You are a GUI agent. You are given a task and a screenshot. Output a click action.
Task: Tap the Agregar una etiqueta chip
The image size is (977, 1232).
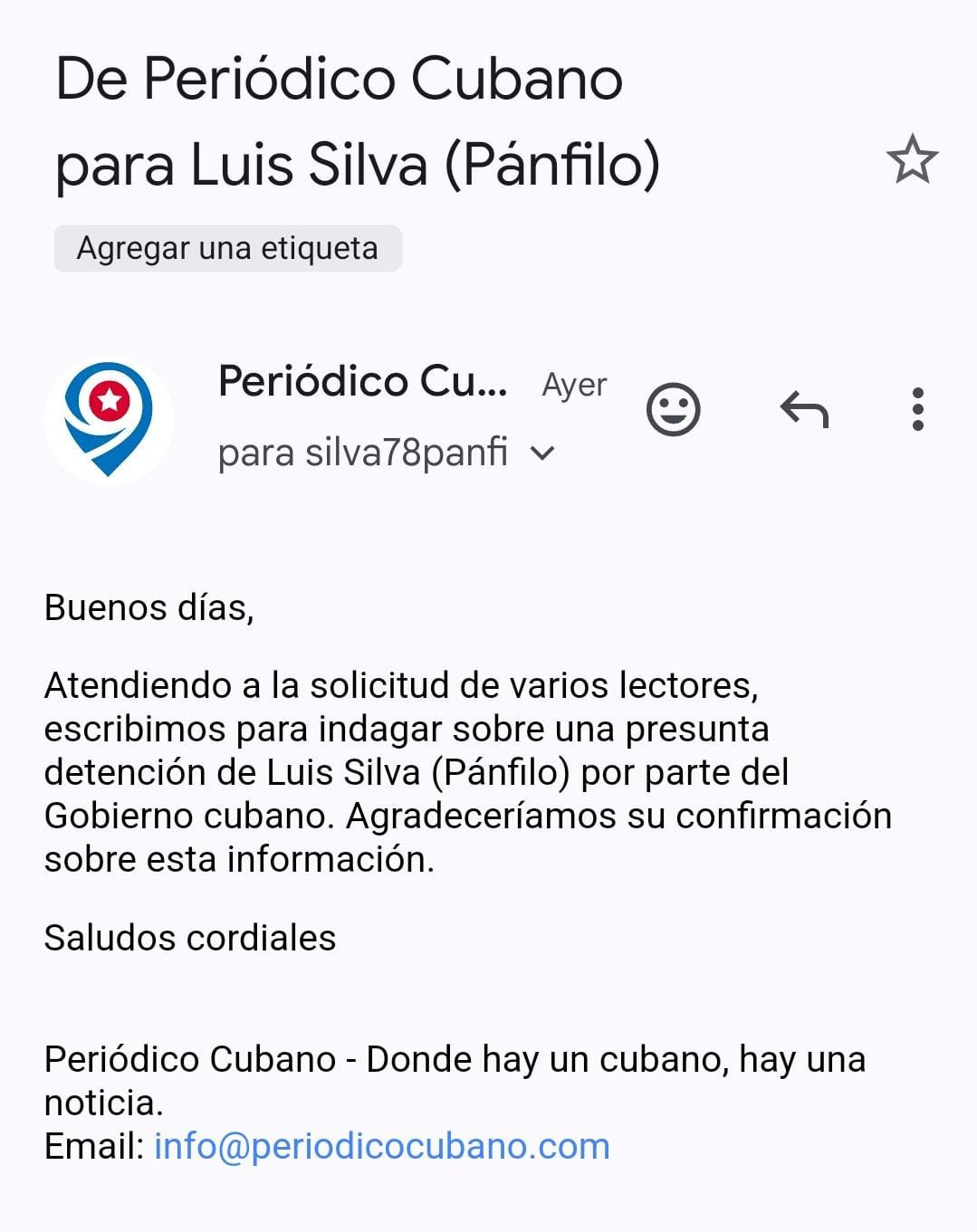pyautogui.click(x=227, y=248)
